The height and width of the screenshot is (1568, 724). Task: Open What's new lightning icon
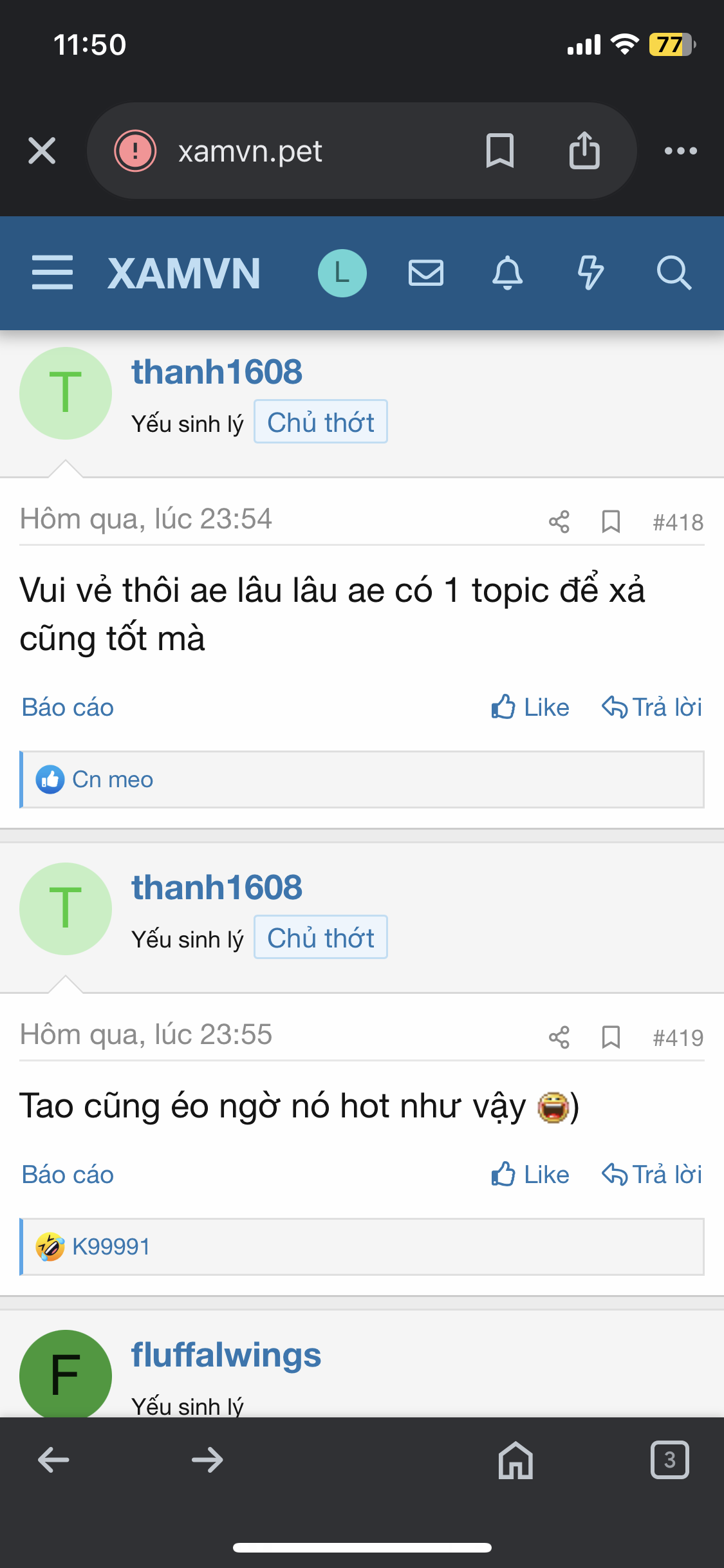click(590, 273)
